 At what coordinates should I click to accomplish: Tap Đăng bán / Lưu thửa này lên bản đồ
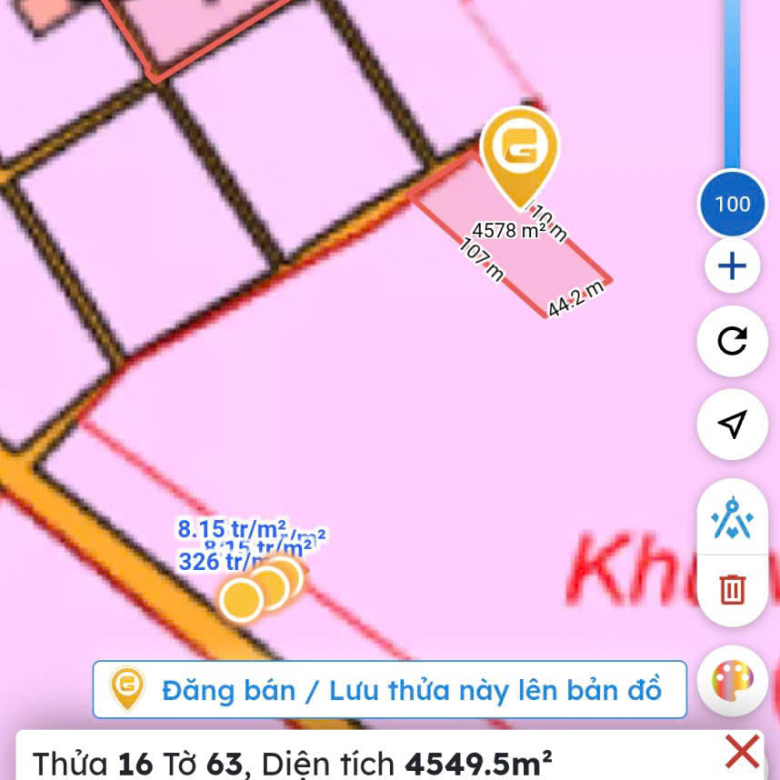pyautogui.click(x=390, y=689)
